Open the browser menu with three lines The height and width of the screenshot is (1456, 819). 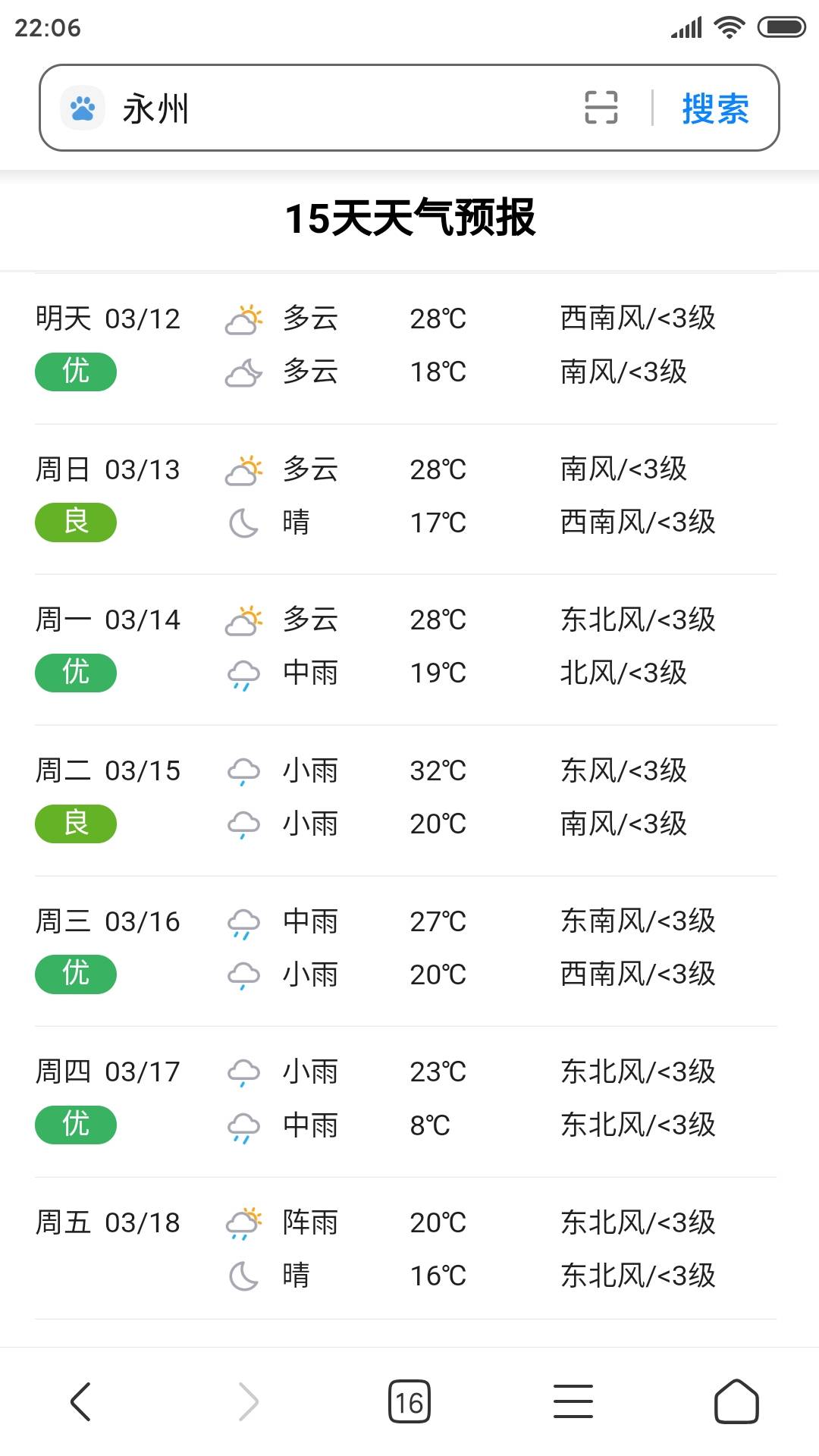[x=573, y=1401]
